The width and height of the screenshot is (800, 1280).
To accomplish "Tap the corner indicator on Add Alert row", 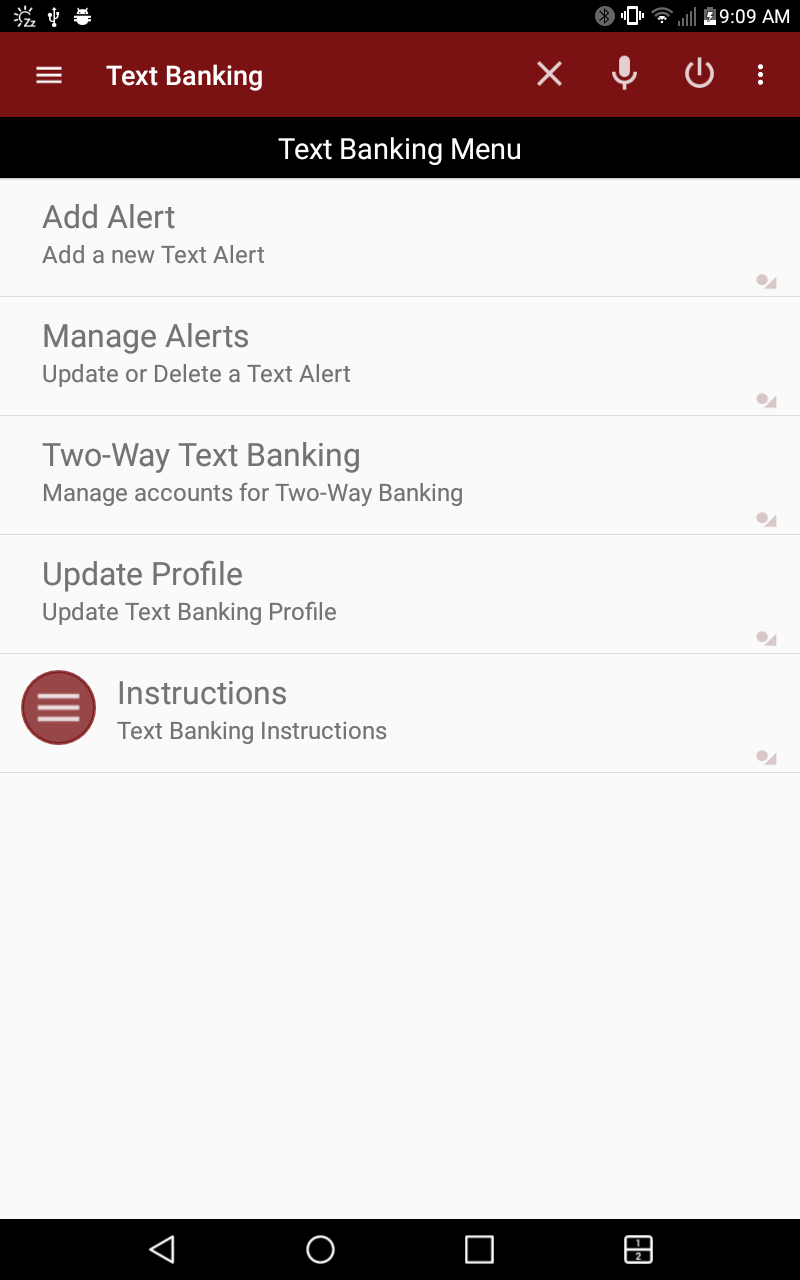I will coord(766,281).
